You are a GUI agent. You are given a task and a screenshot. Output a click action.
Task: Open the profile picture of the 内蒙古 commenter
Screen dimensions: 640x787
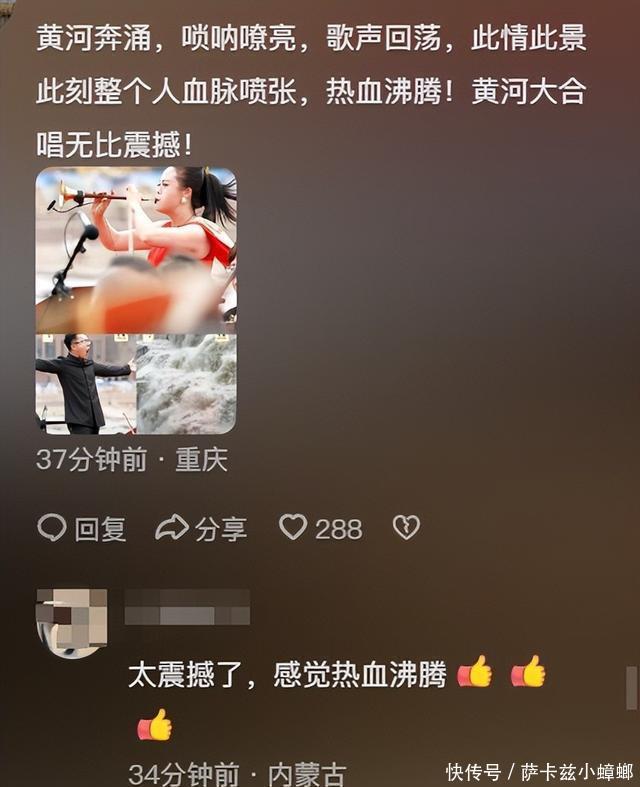point(71,622)
